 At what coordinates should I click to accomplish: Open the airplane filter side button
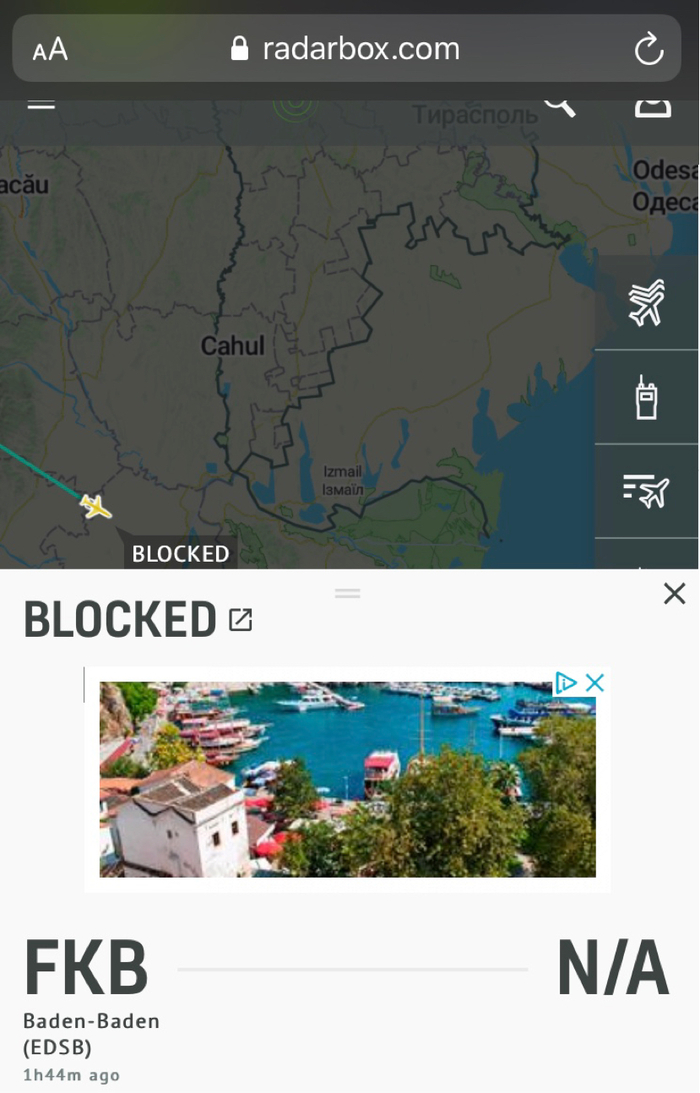(x=647, y=303)
